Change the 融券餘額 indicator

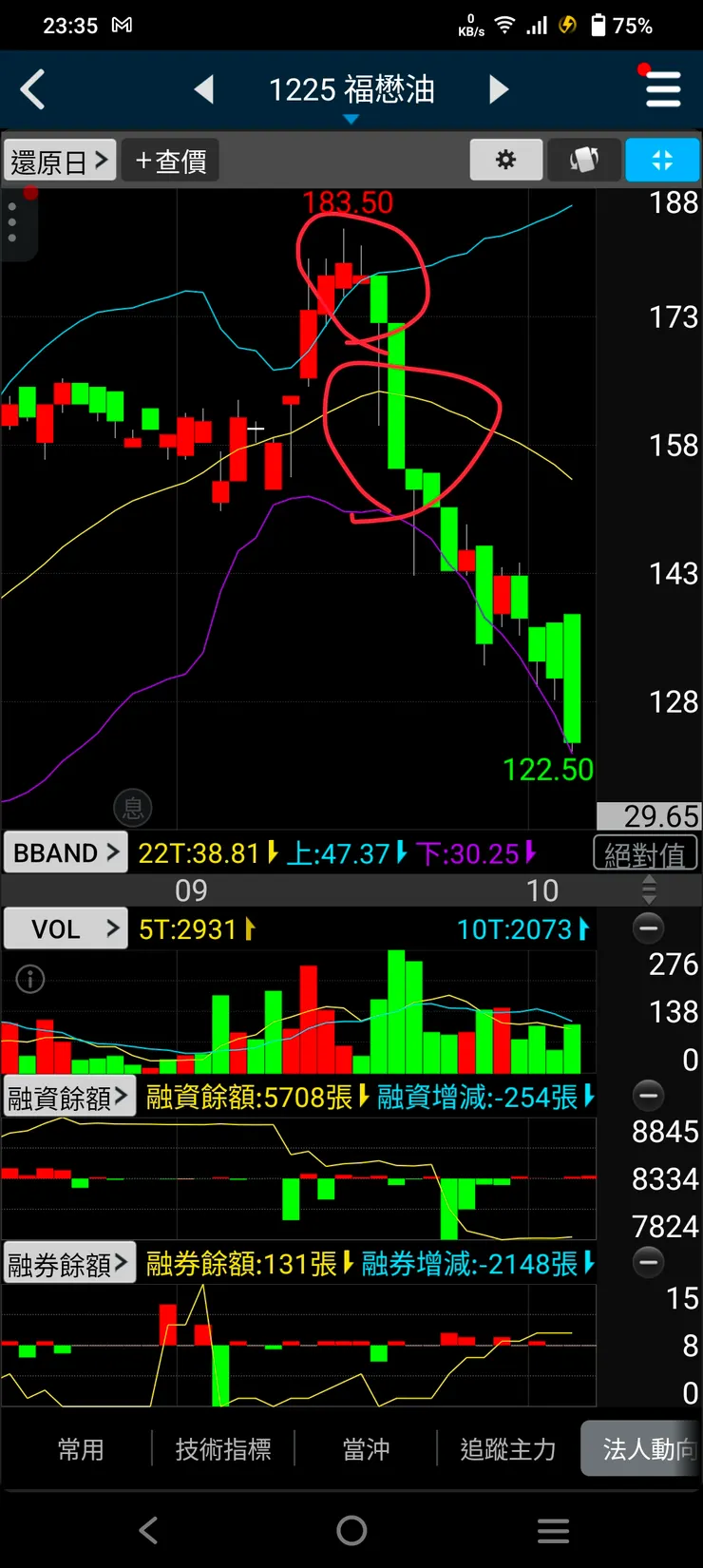coord(68,1264)
